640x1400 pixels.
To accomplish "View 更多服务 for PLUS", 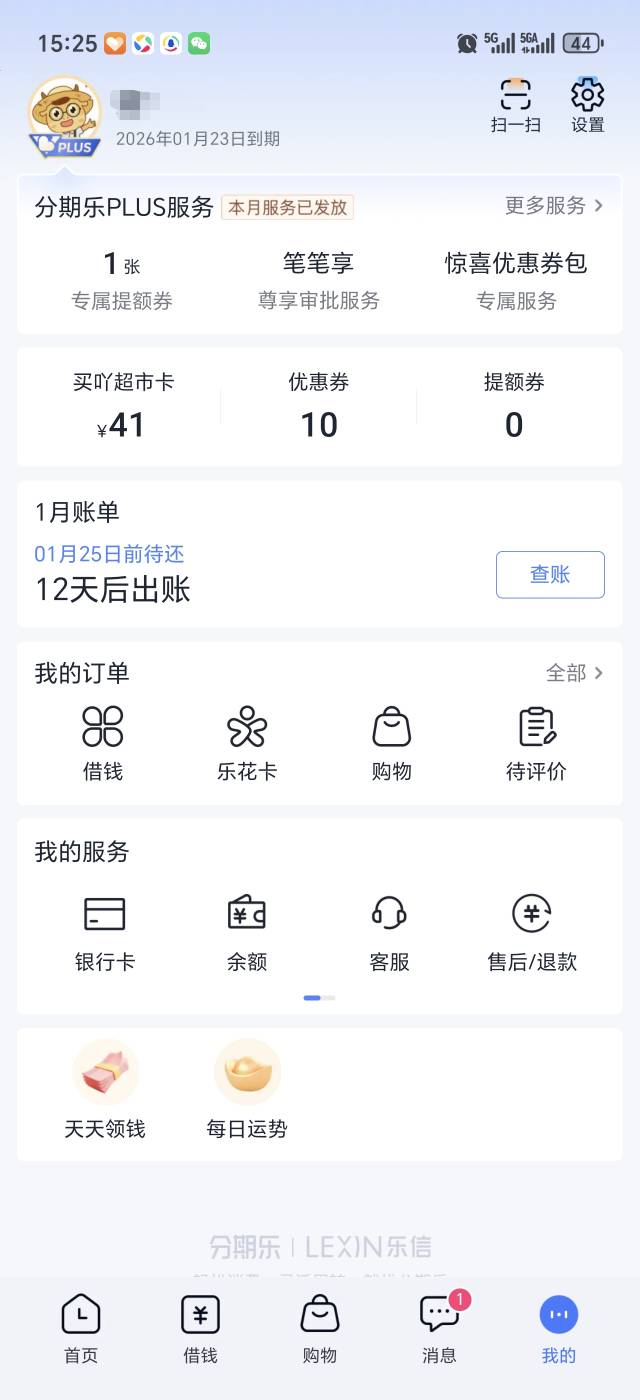I will (x=554, y=206).
